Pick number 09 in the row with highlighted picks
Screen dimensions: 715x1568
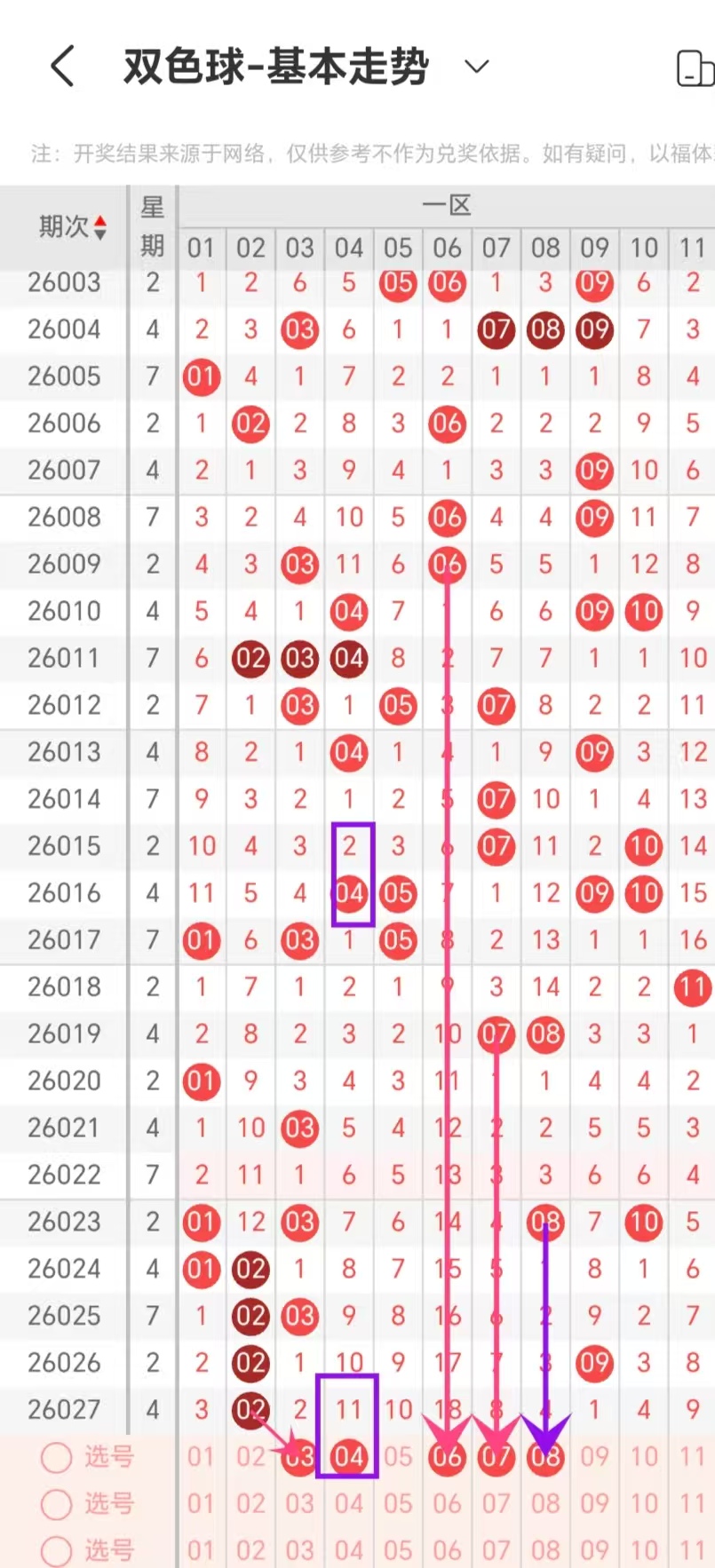point(594,1457)
